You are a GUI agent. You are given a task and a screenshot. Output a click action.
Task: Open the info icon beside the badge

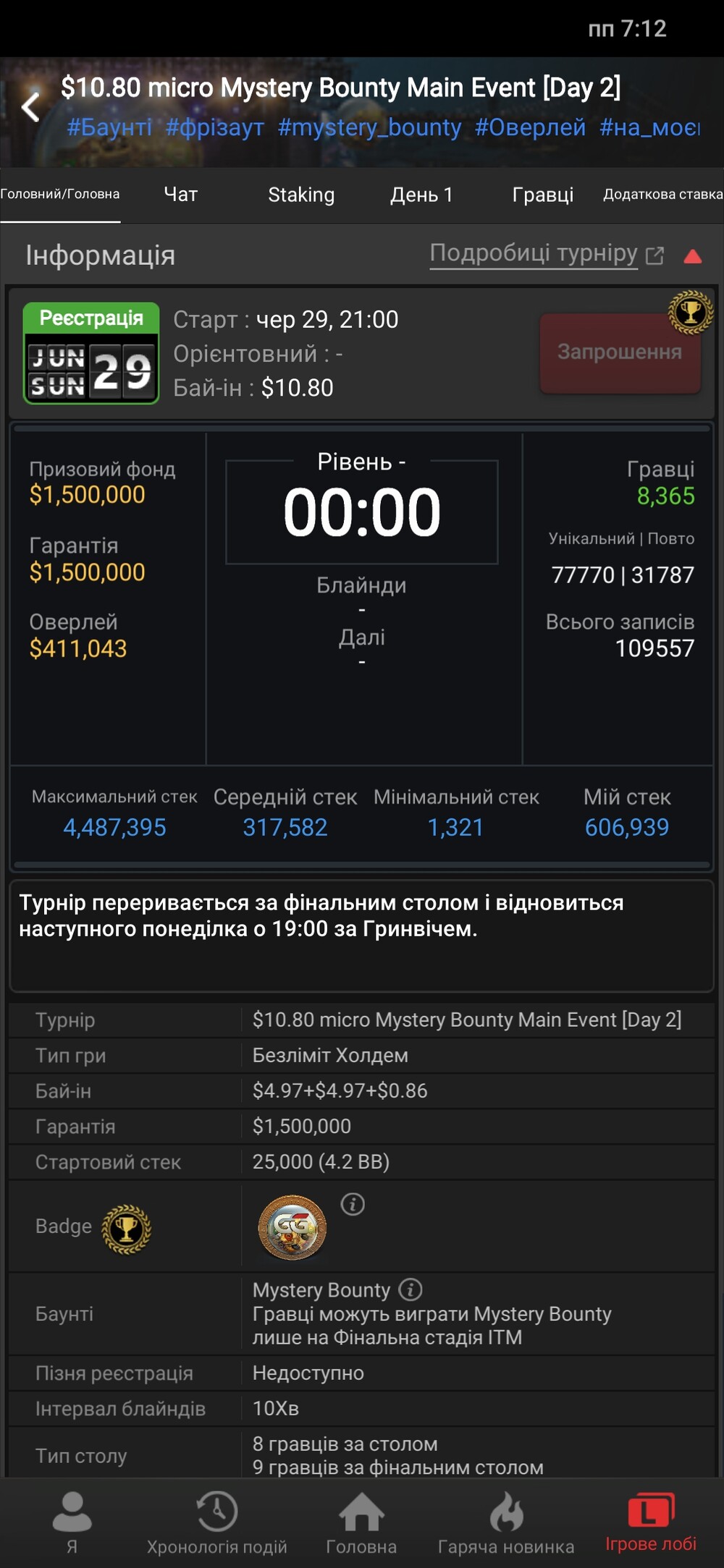(x=353, y=1205)
